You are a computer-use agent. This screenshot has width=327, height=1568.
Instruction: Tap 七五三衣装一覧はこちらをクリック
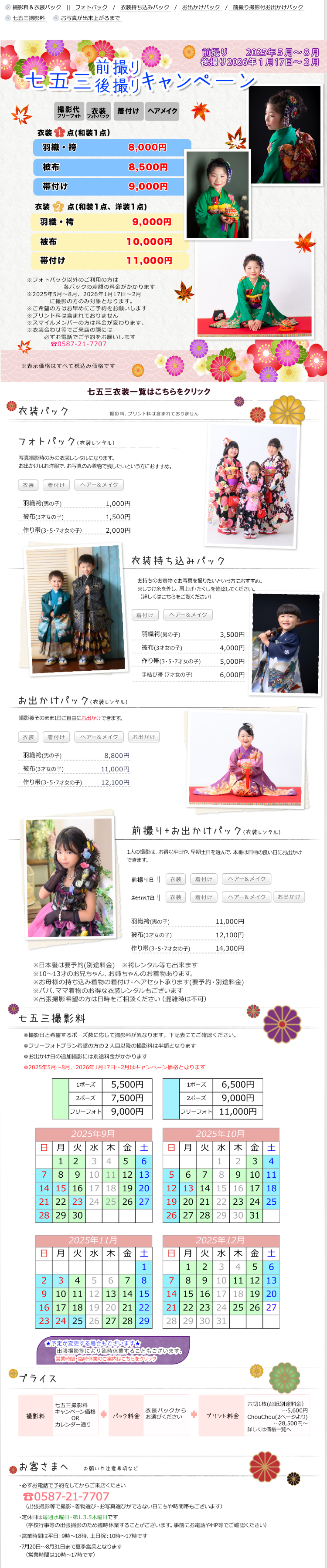tap(149, 392)
